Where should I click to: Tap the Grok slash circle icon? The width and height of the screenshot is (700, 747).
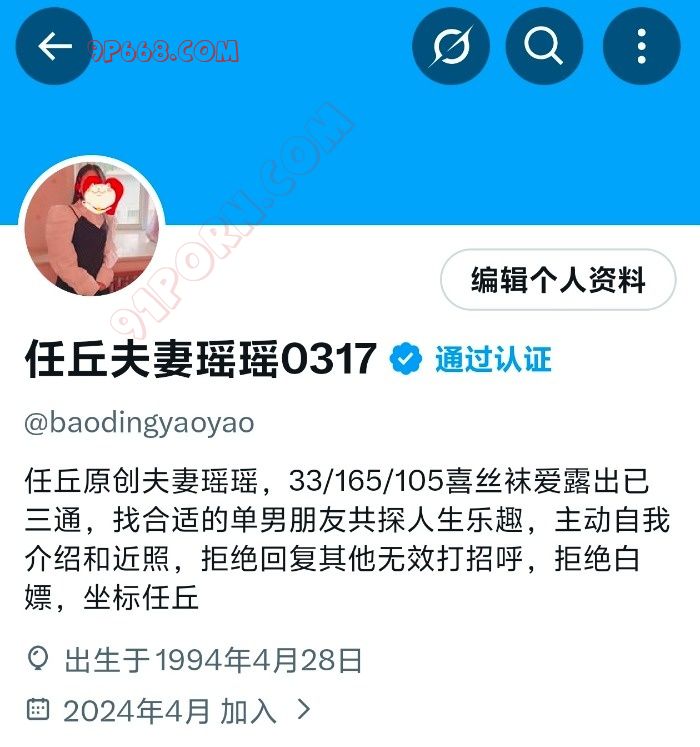[451, 46]
